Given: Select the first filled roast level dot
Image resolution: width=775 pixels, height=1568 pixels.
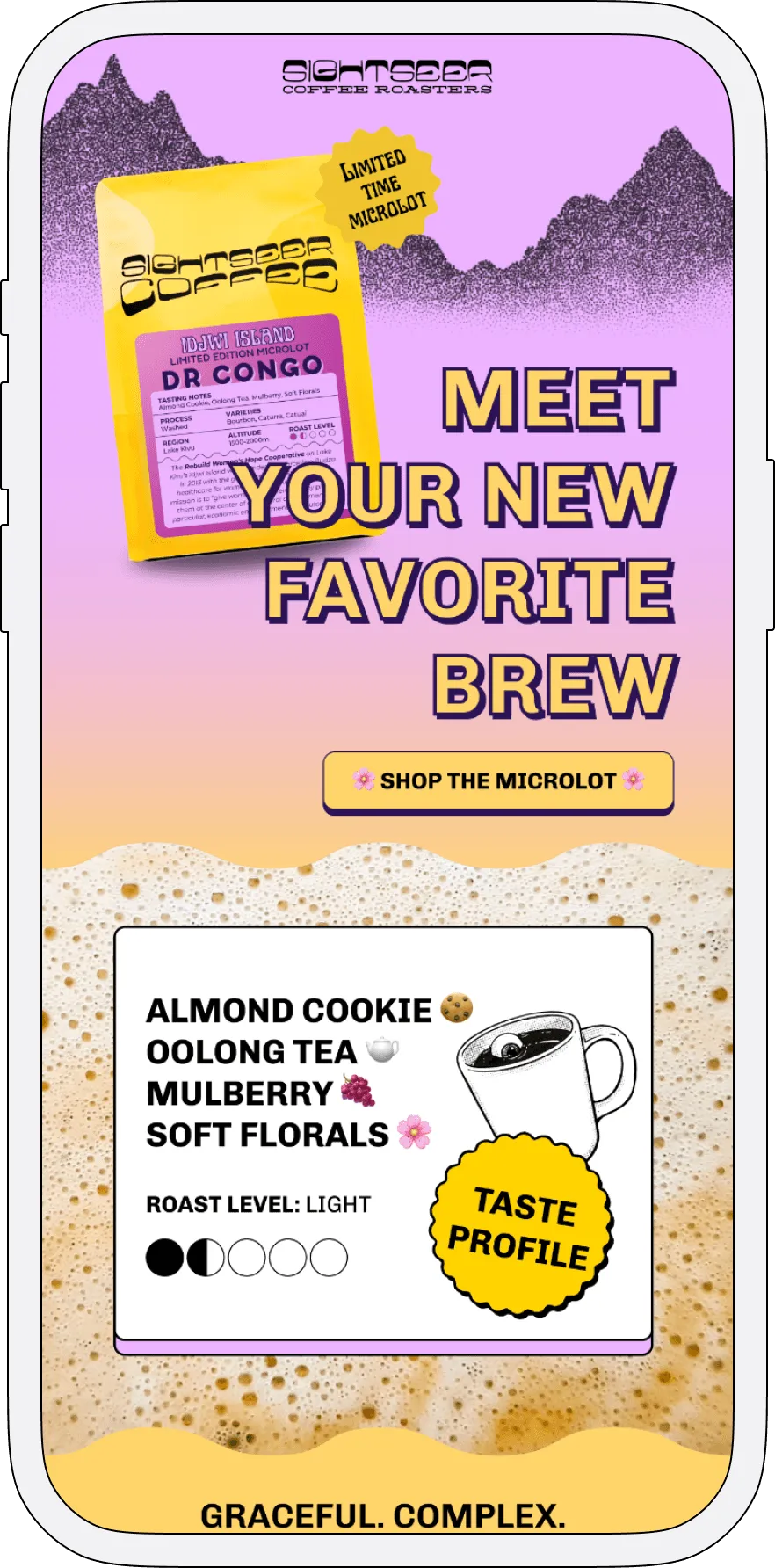Looking at the screenshot, I should [163, 1259].
